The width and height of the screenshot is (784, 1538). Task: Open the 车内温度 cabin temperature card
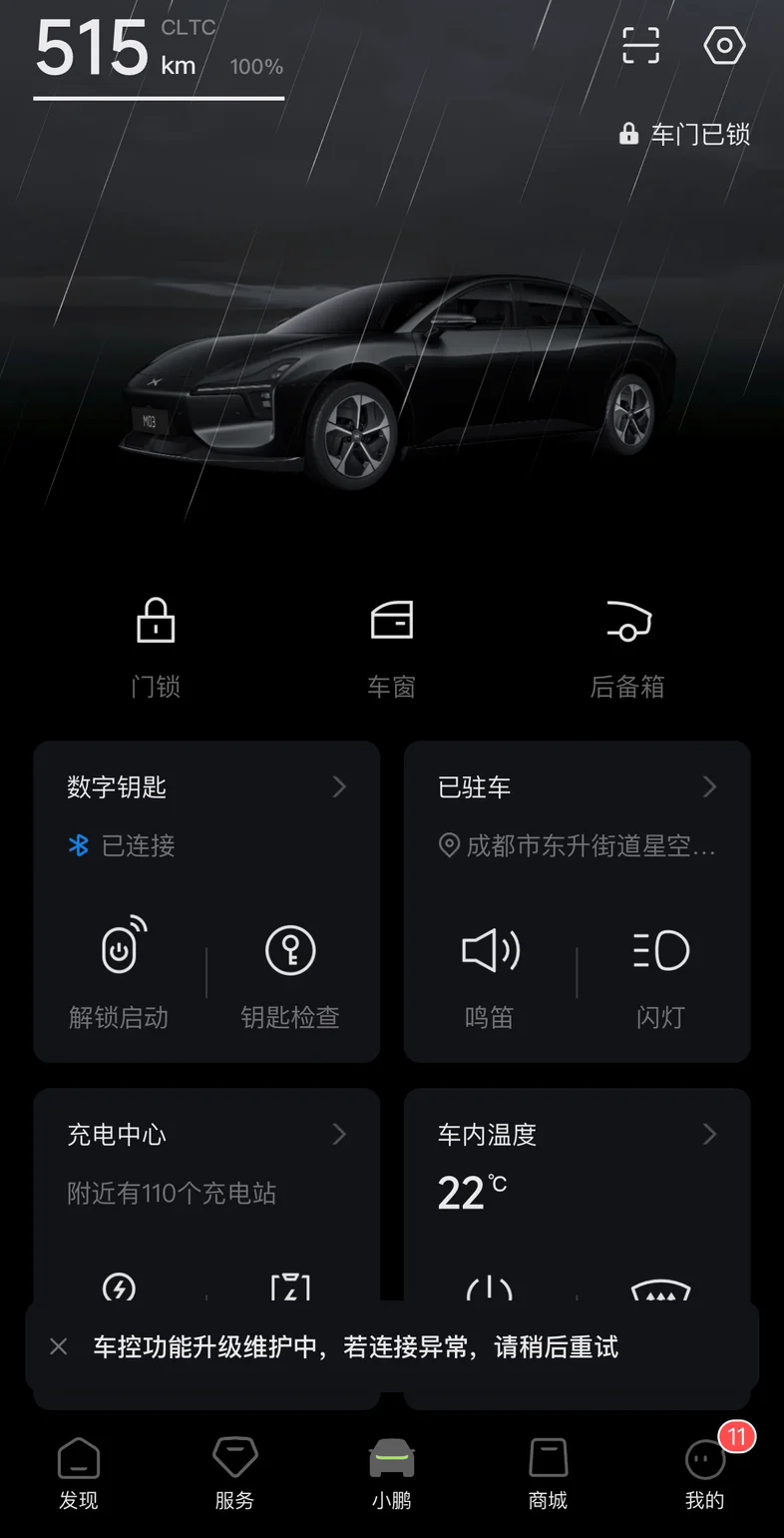[x=577, y=1135]
